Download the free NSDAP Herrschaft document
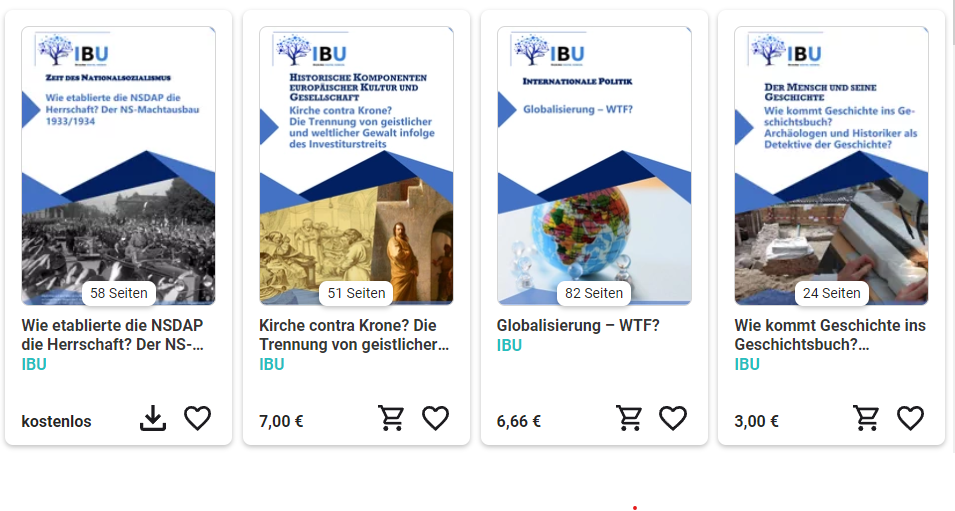 153,419
